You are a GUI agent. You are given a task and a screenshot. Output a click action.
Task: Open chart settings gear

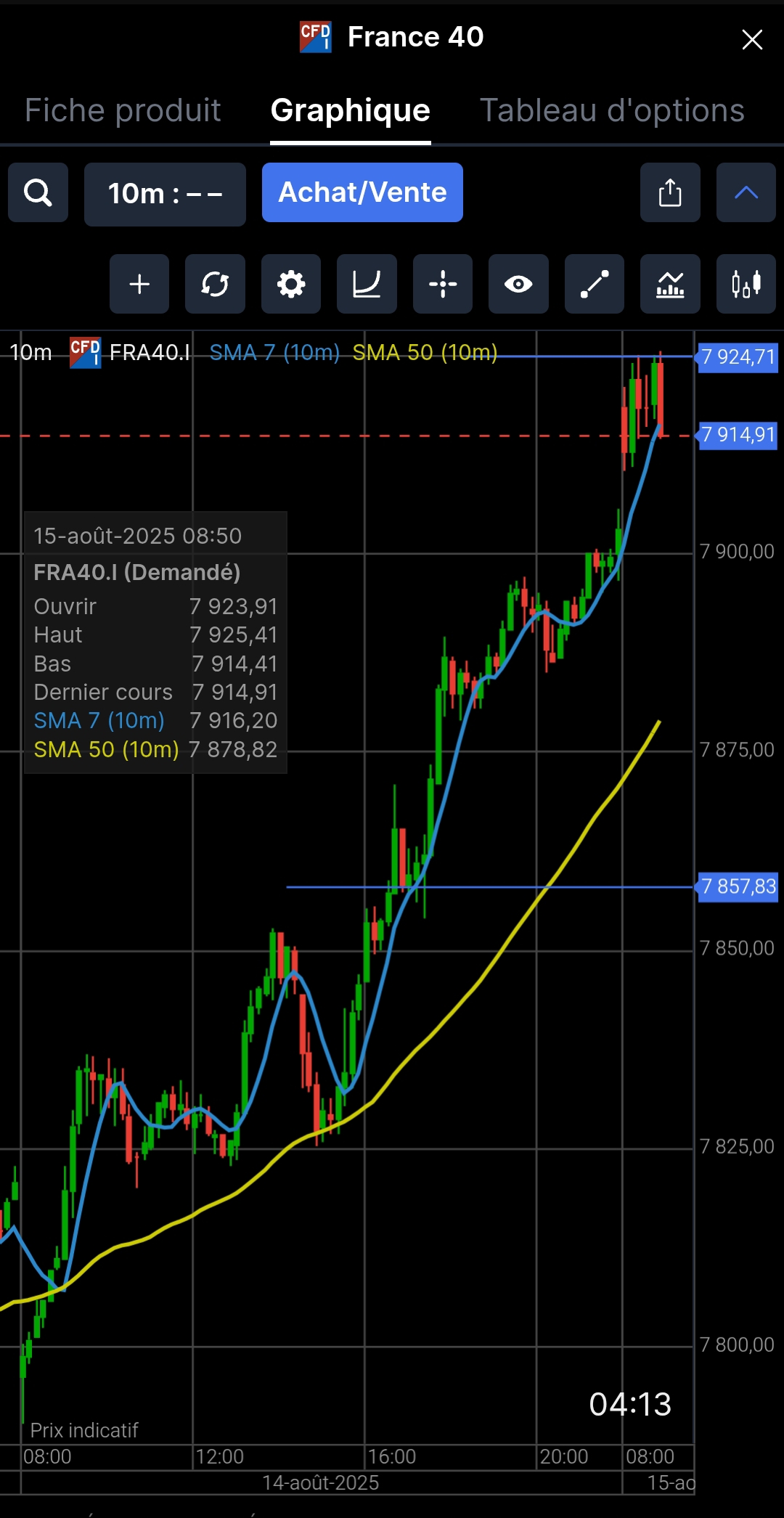coord(291,284)
